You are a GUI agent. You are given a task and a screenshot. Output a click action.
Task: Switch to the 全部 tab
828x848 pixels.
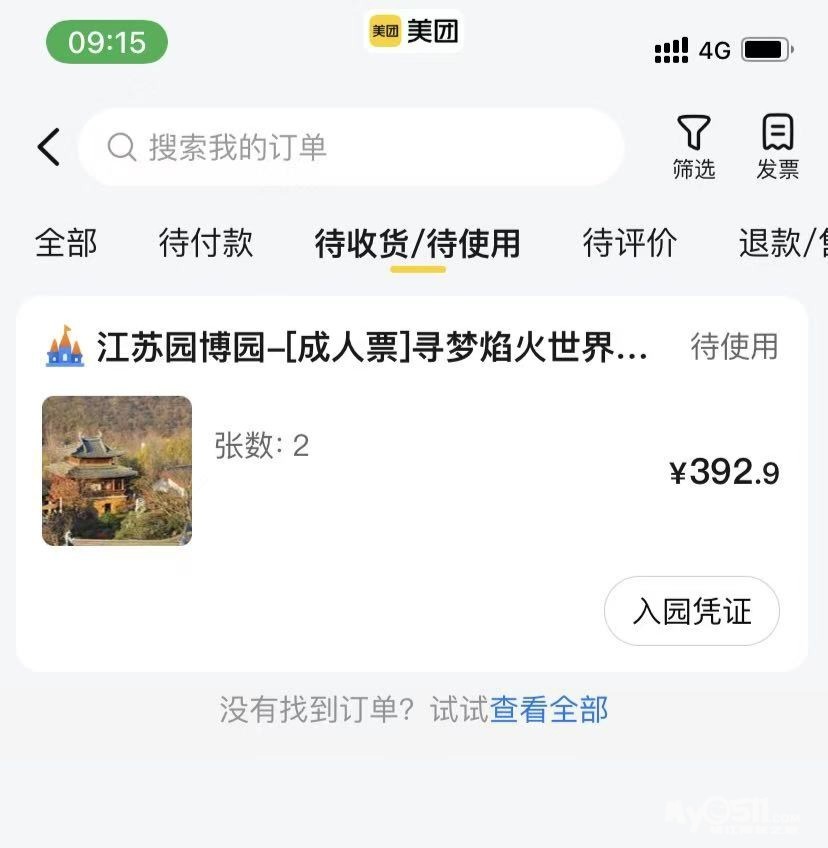coord(66,243)
